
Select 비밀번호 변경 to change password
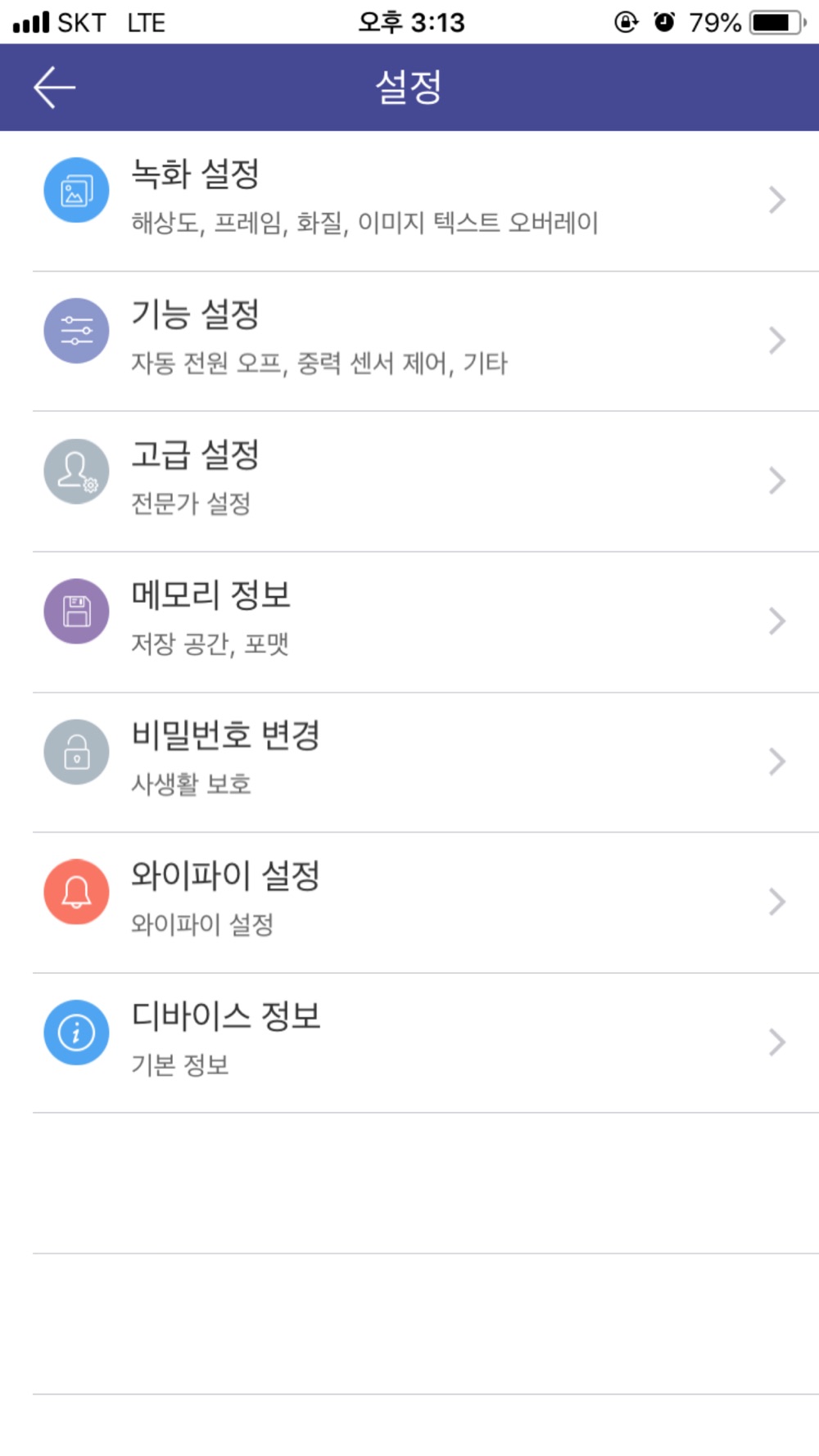coord(409,762)
